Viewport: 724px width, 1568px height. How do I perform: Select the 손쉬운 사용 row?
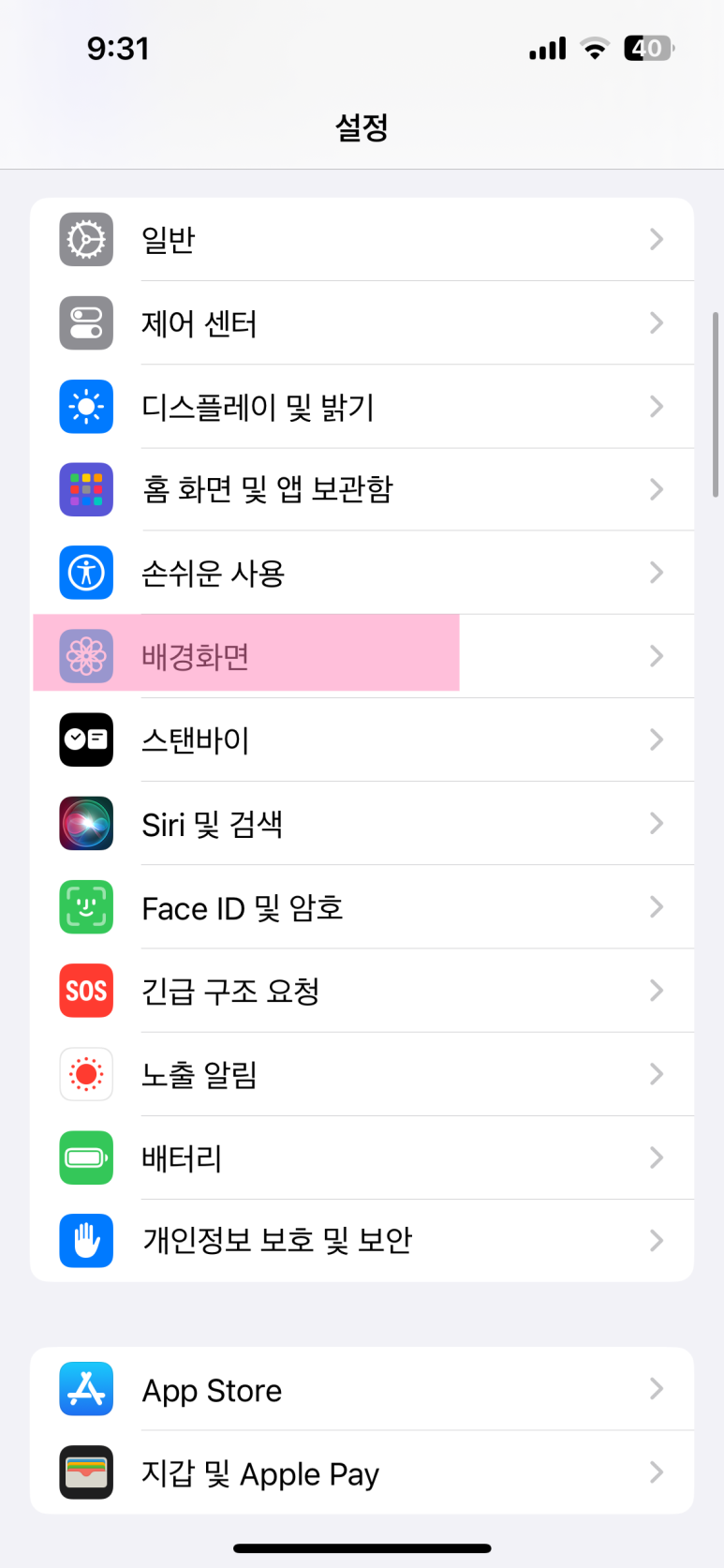coord(361,573)
